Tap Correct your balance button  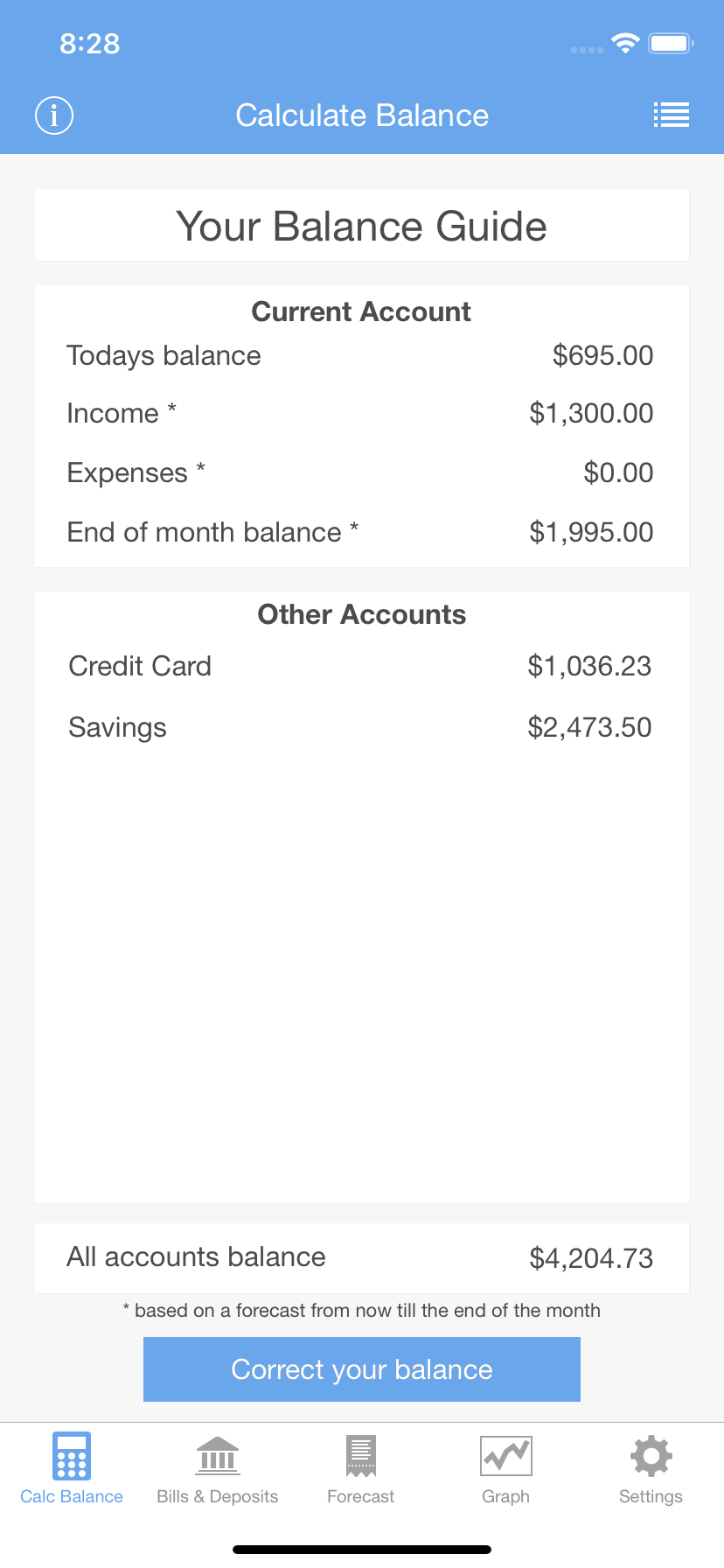tap(362, 1369)
